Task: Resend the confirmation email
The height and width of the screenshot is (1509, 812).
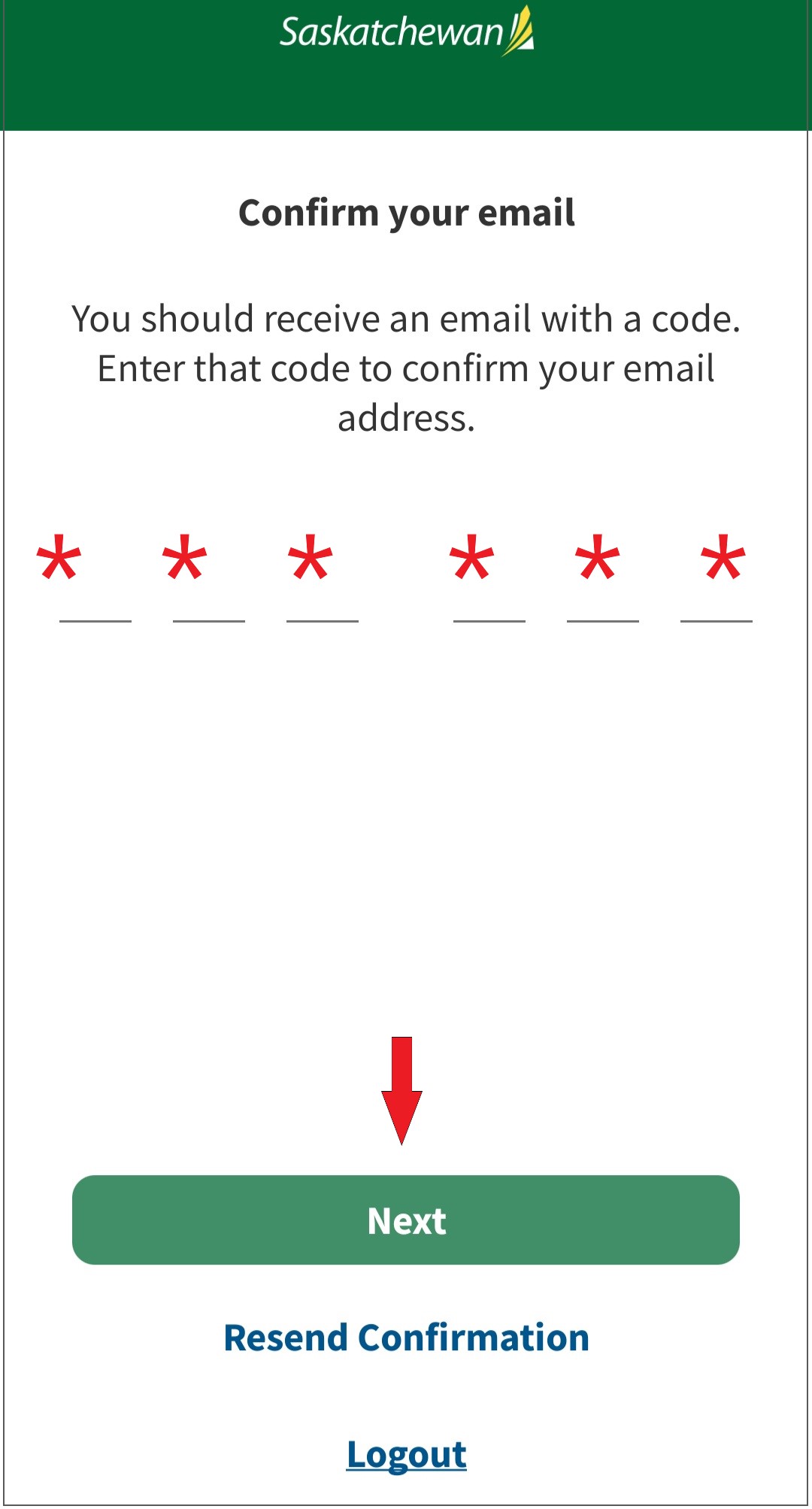Action: click(x=406, y=1338)
